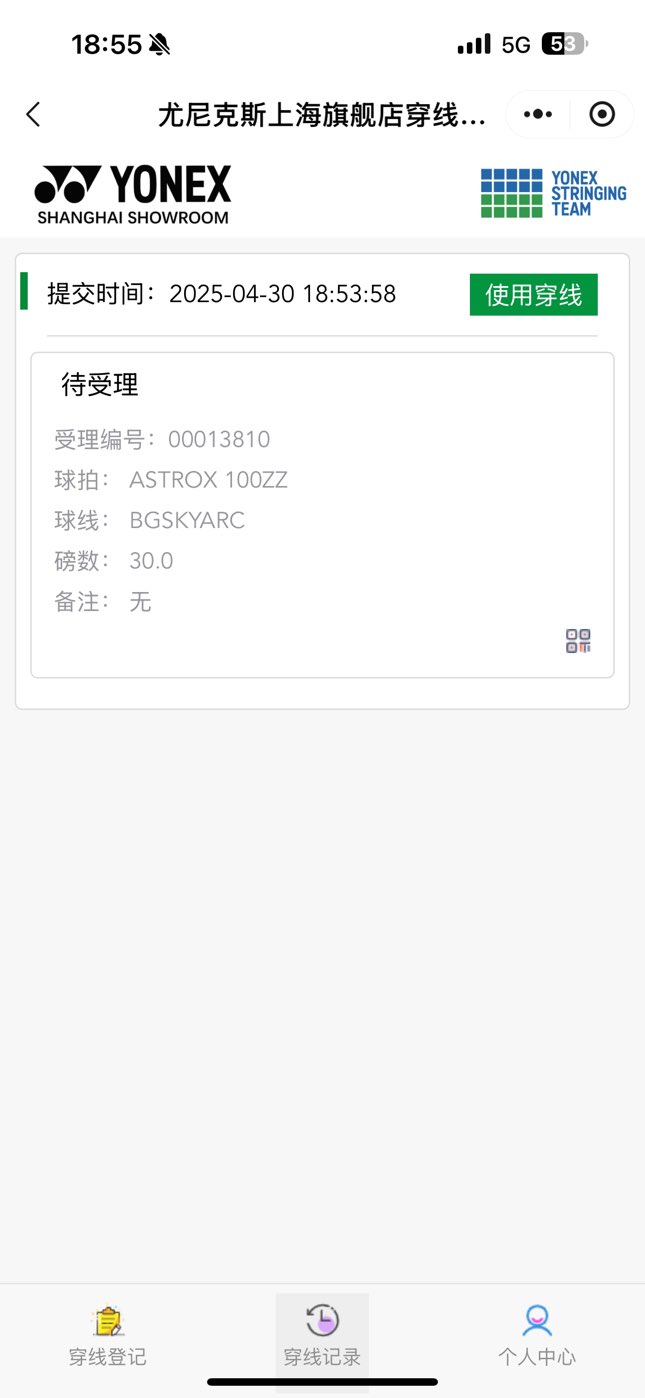This screenshot has height=1398, width=645.
Task: Close the mini program with the circle icon
Action: [x=602, y=115]
